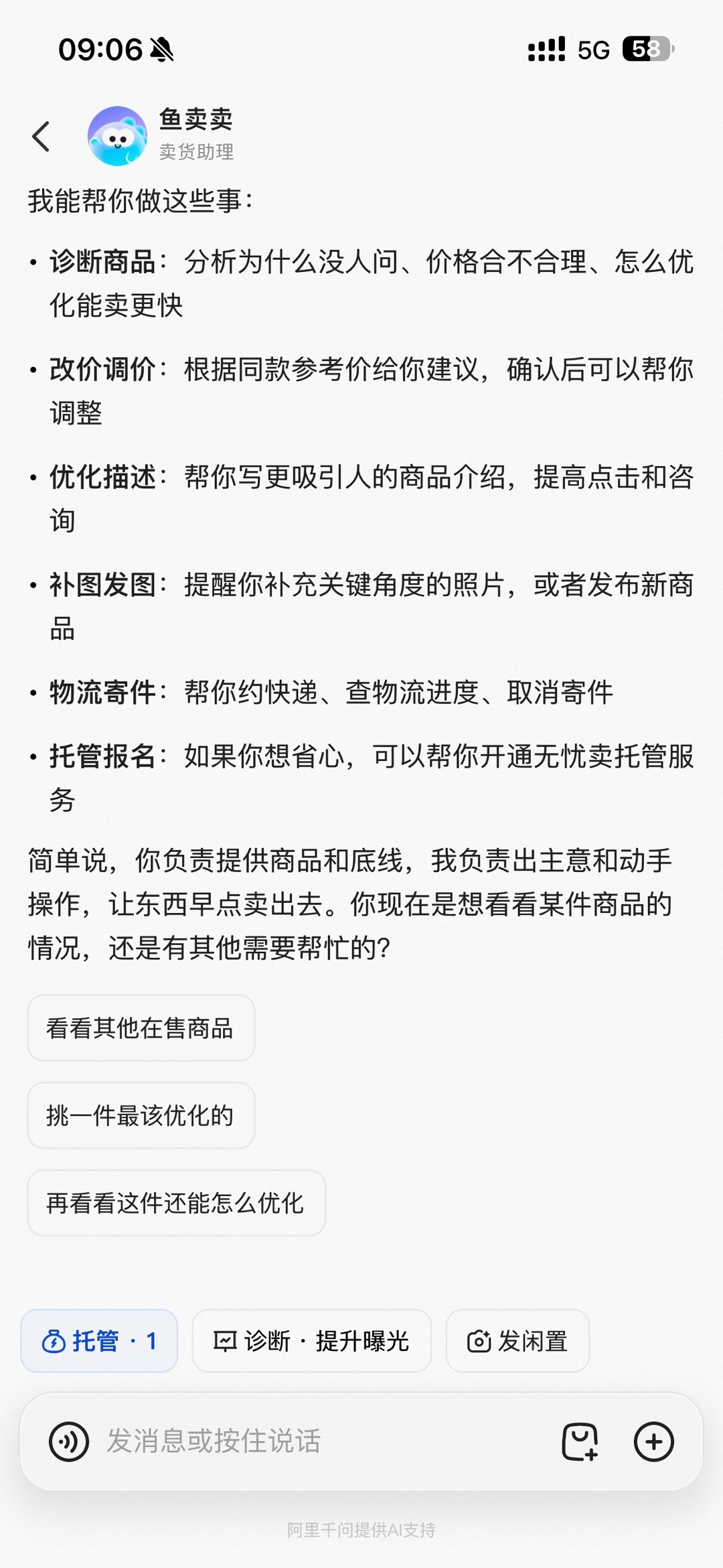The image size is (723, 1568).
Task: Select the 诊断 · 提升曝光 chip
Action: [311, 1341]
